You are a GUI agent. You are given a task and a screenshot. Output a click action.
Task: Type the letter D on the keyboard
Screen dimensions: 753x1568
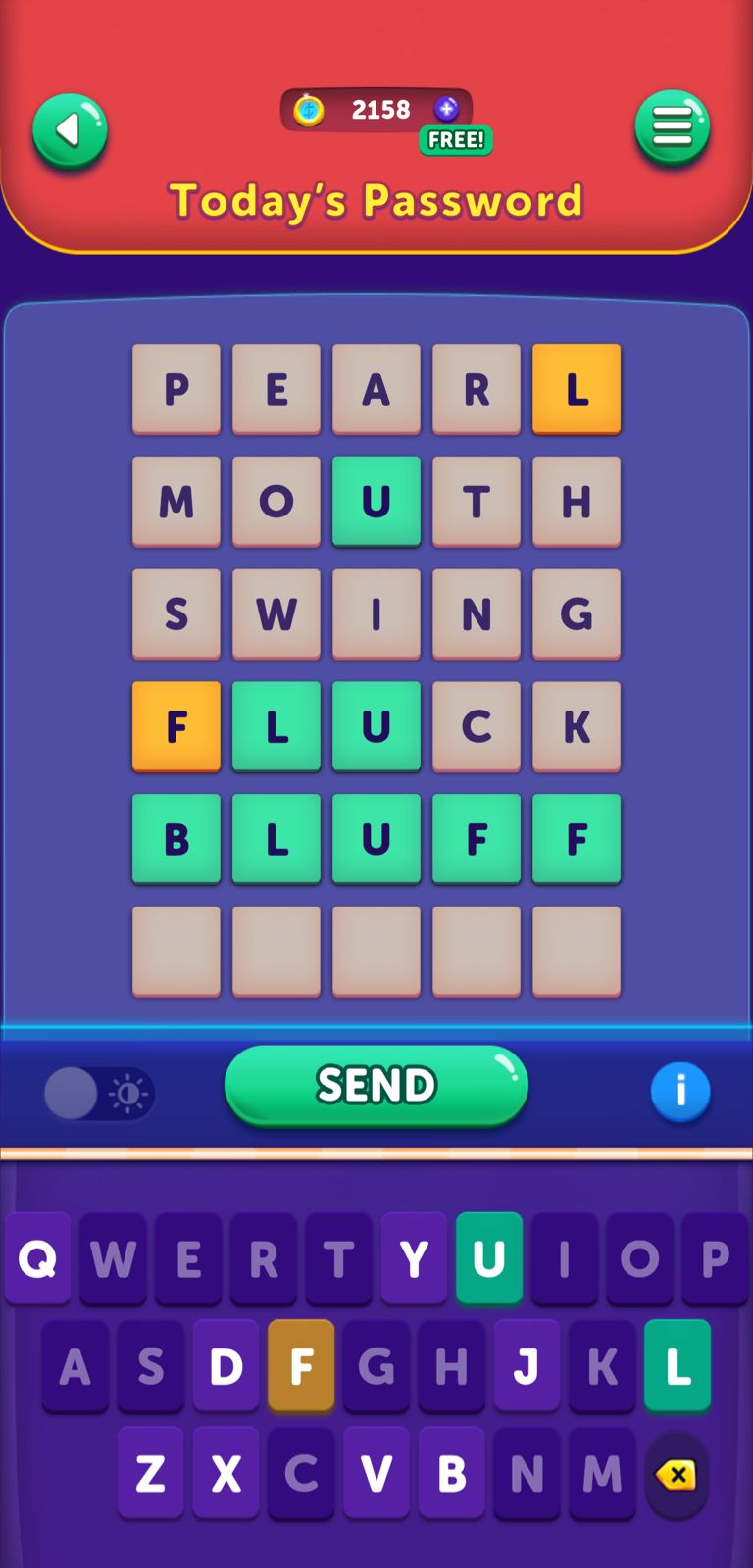coord(226,1365)
